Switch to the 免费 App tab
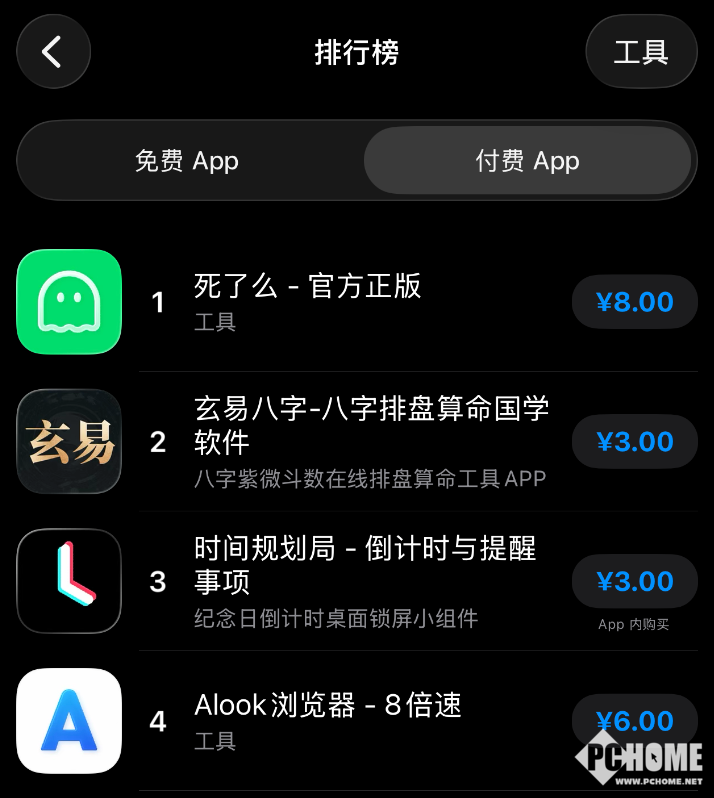The width and height of the screenshot is (714, 798). pos(187,161)
